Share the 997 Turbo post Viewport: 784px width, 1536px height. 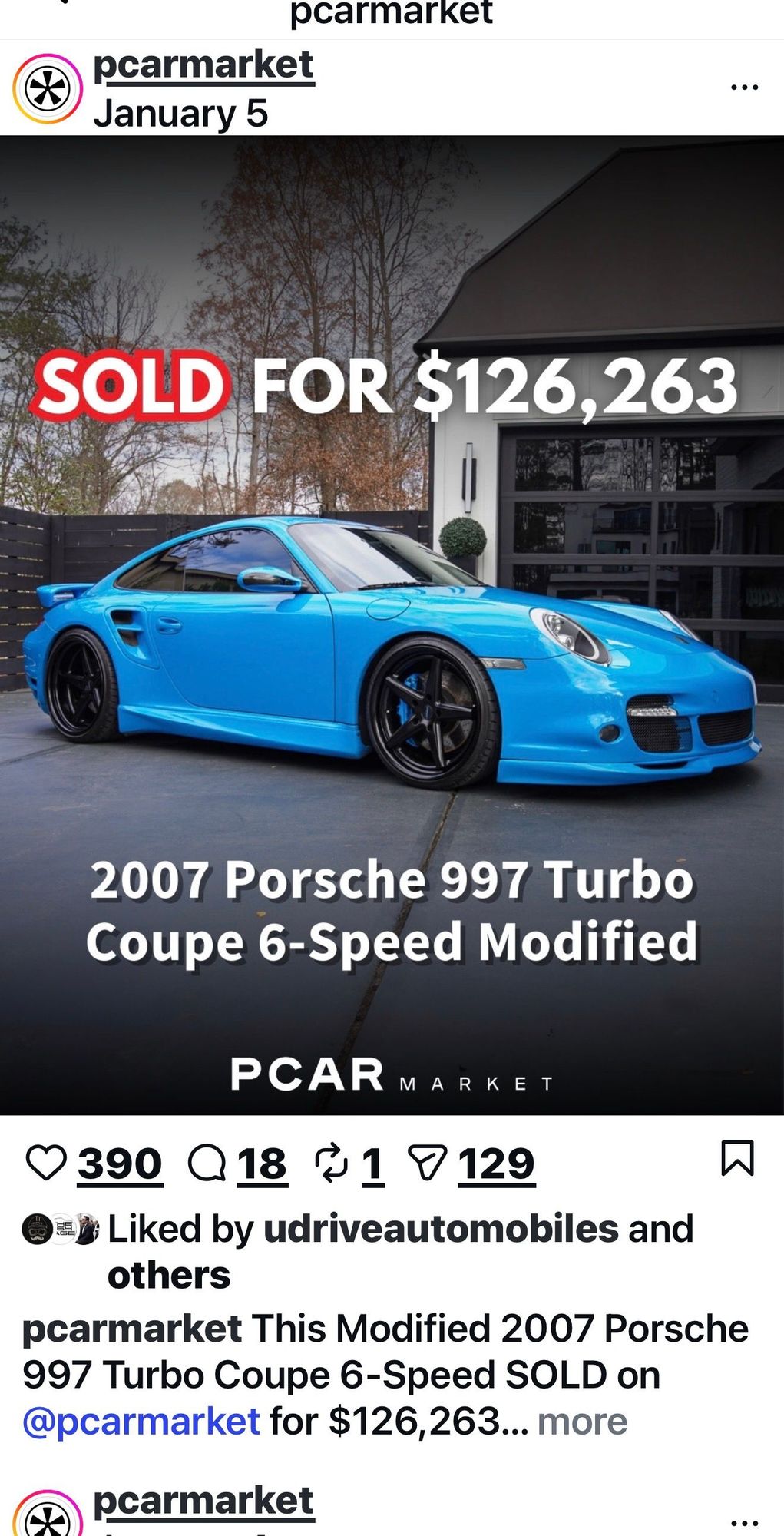coord(427,1162)
